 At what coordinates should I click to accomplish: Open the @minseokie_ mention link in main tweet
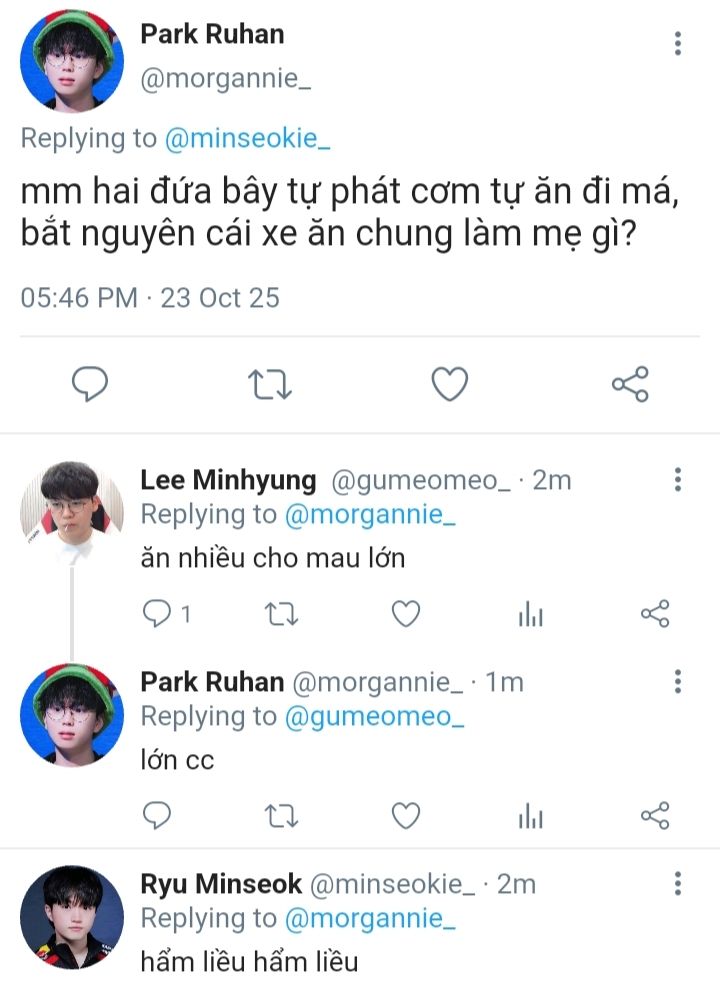[x=247, y=138]
